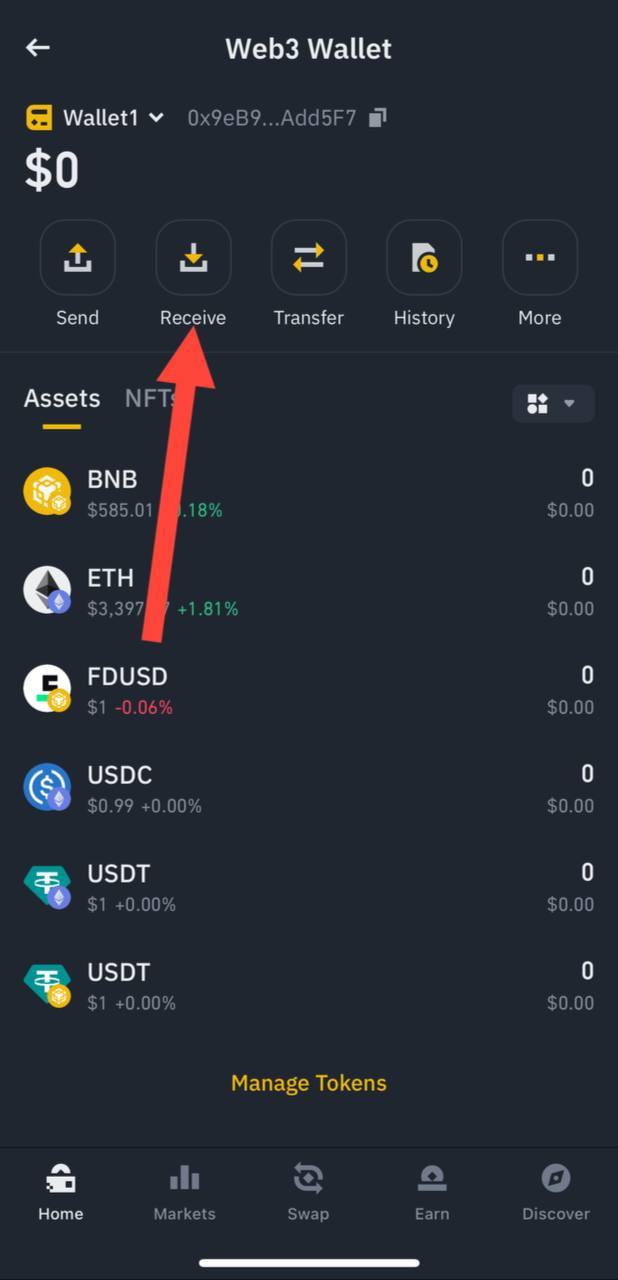Screen dimensions: 618x1280
Task: Open the FDUSD asset row
Action: tap(308, 690)
